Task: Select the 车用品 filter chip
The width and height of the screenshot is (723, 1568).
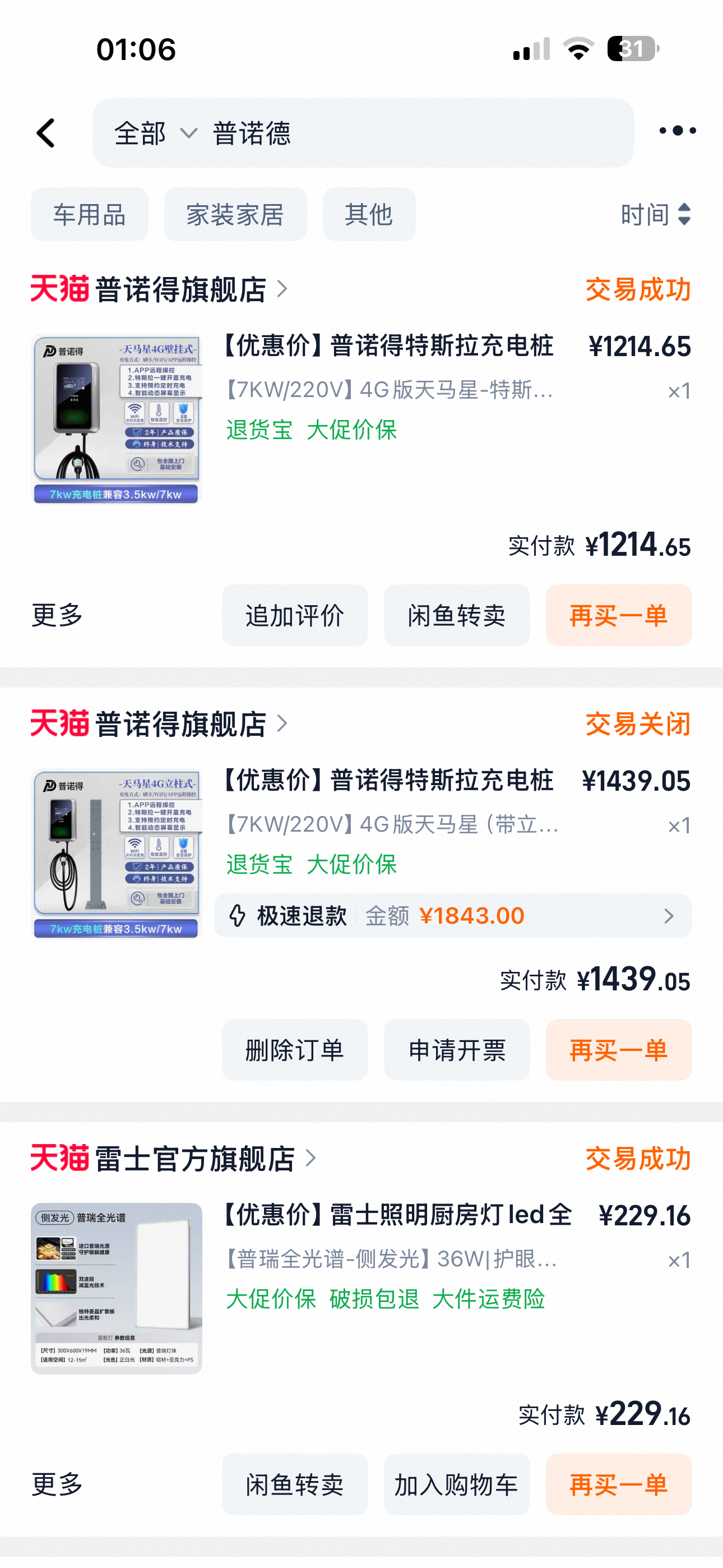Action: 89,214
